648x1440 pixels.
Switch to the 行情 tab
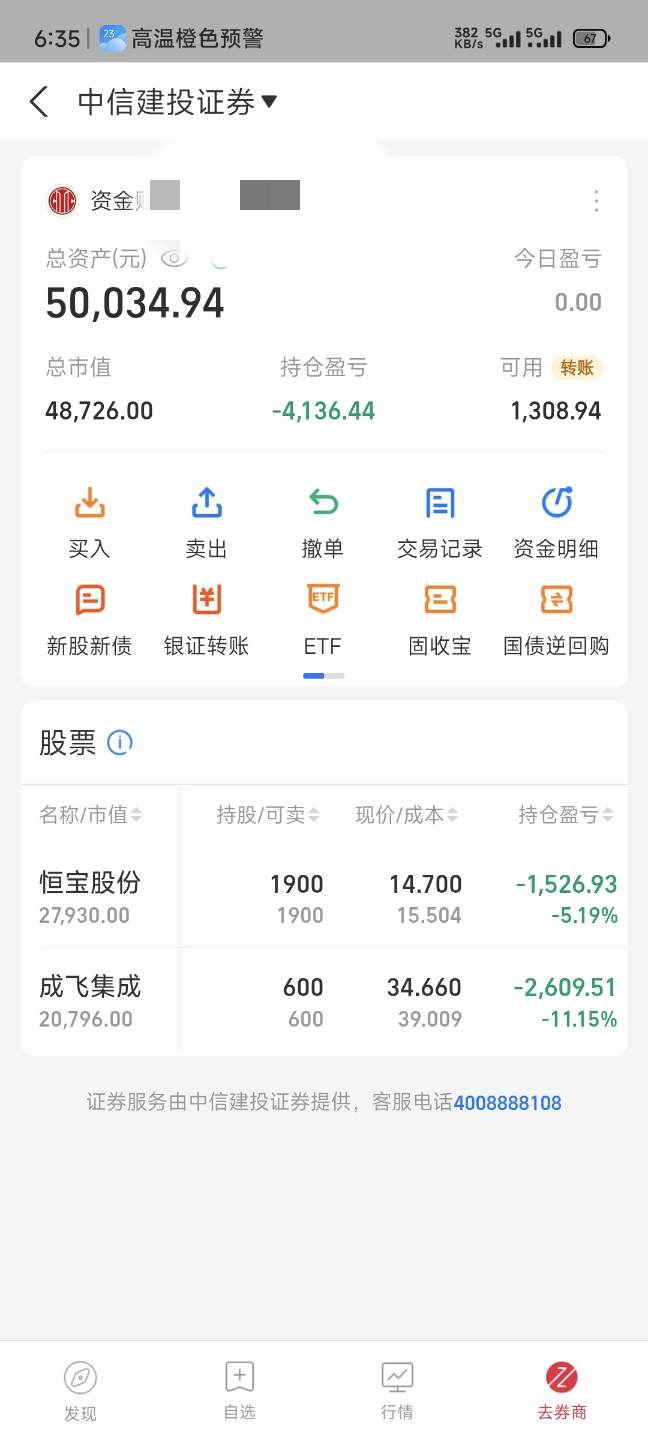click(x=397, y=1390)
